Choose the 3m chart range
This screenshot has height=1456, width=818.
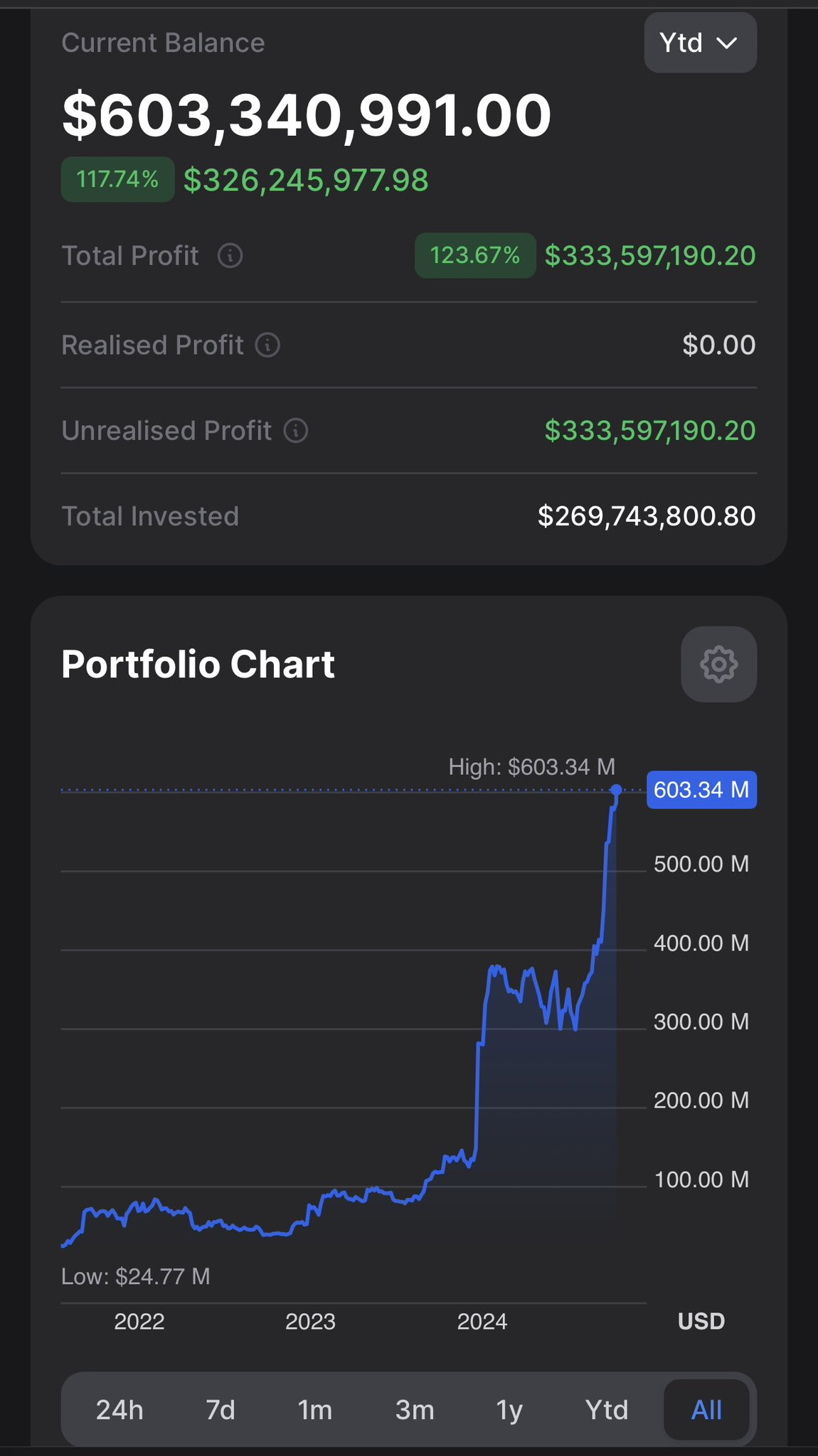coord(415,1410)
